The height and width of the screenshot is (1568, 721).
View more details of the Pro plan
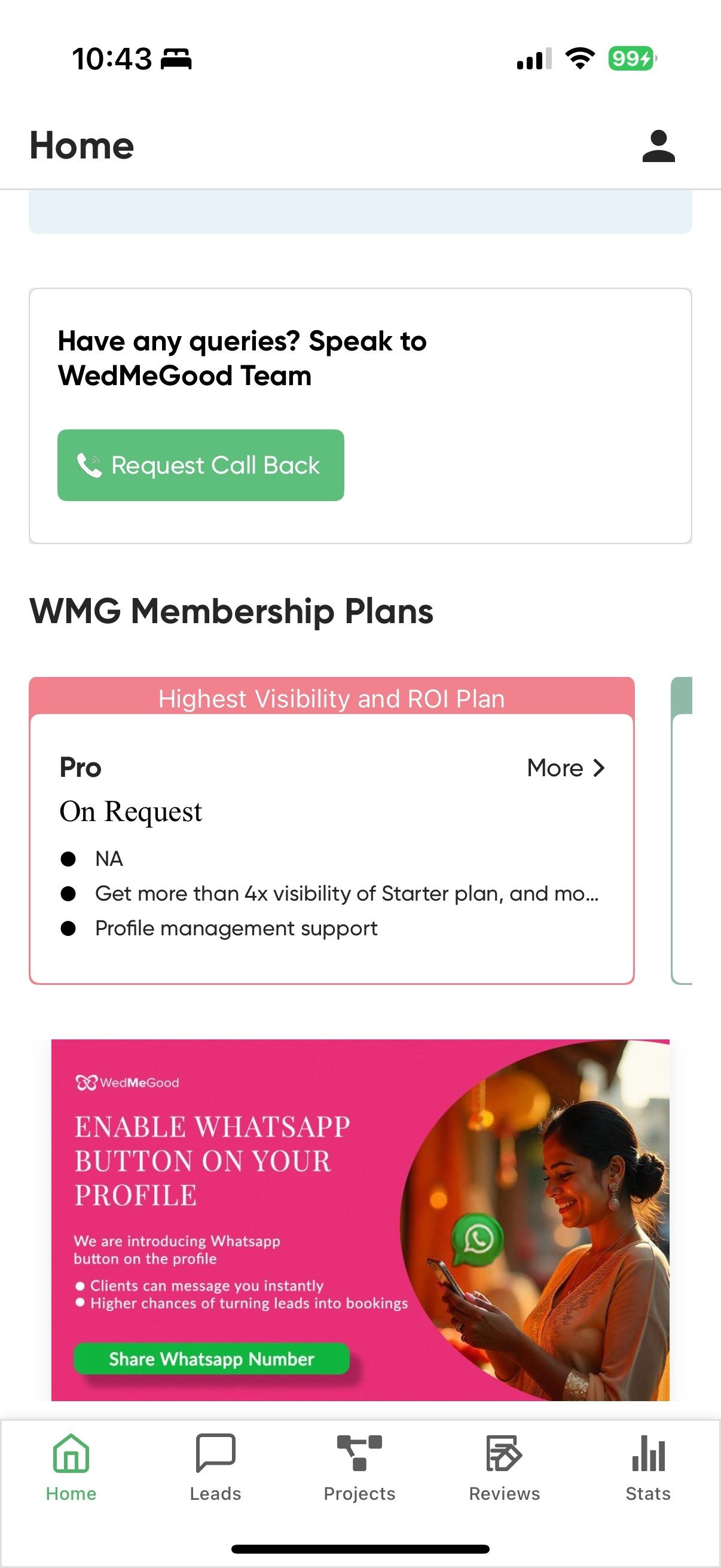tap(565, 768)
